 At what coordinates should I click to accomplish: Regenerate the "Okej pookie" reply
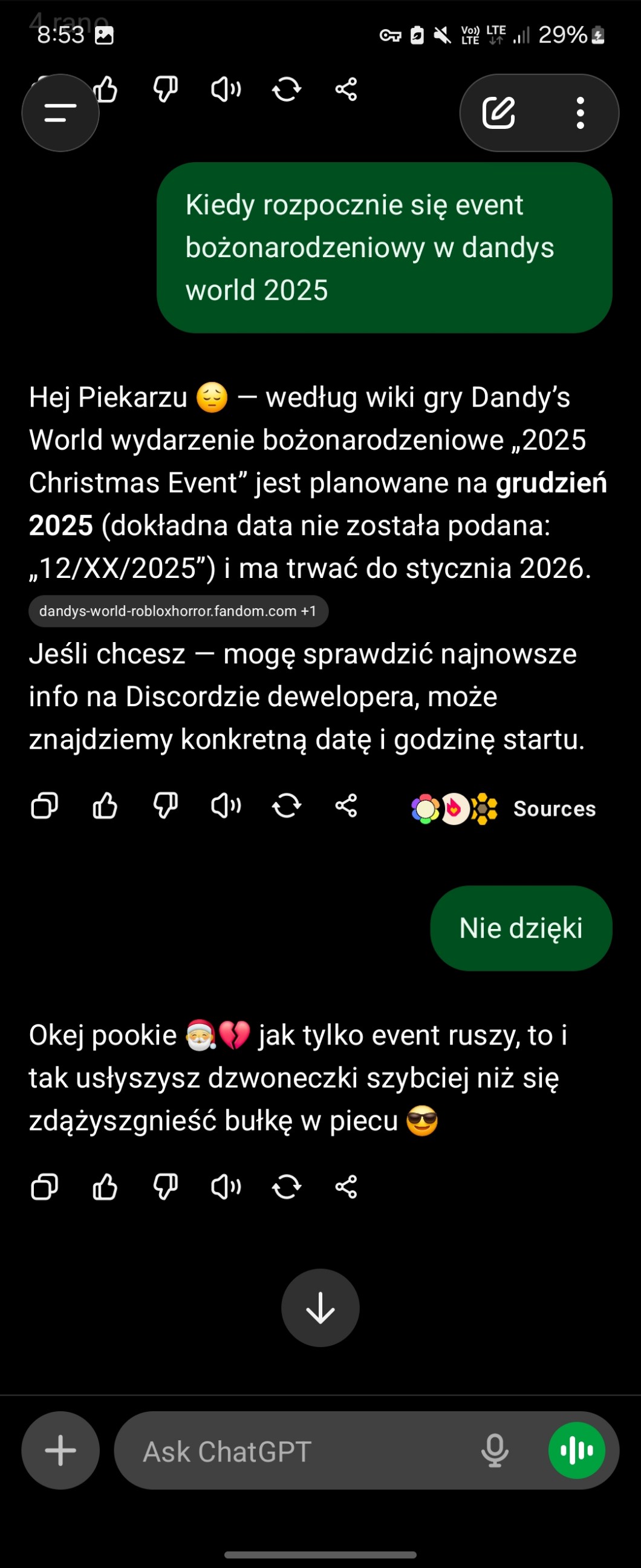pos(286,1187)
